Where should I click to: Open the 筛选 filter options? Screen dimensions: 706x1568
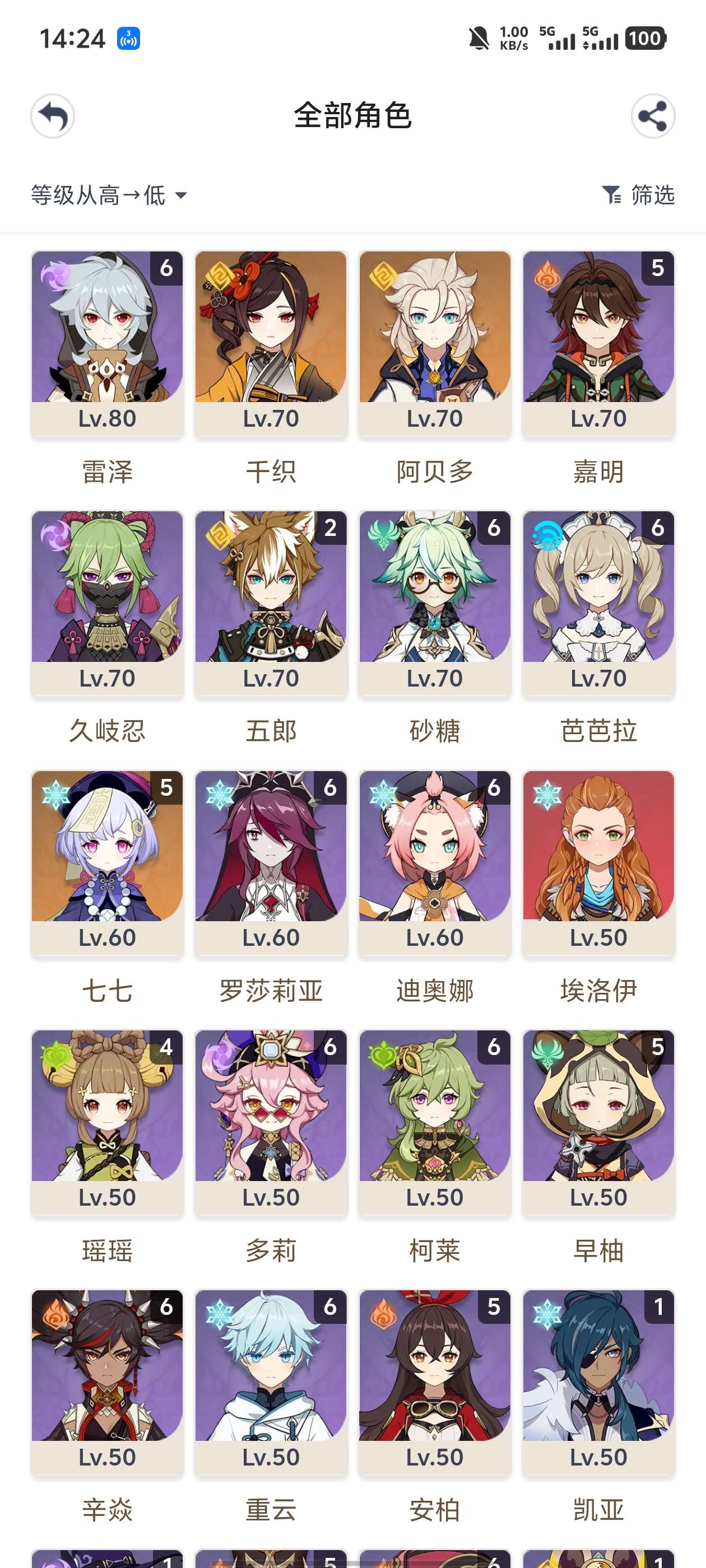point(638,195)
